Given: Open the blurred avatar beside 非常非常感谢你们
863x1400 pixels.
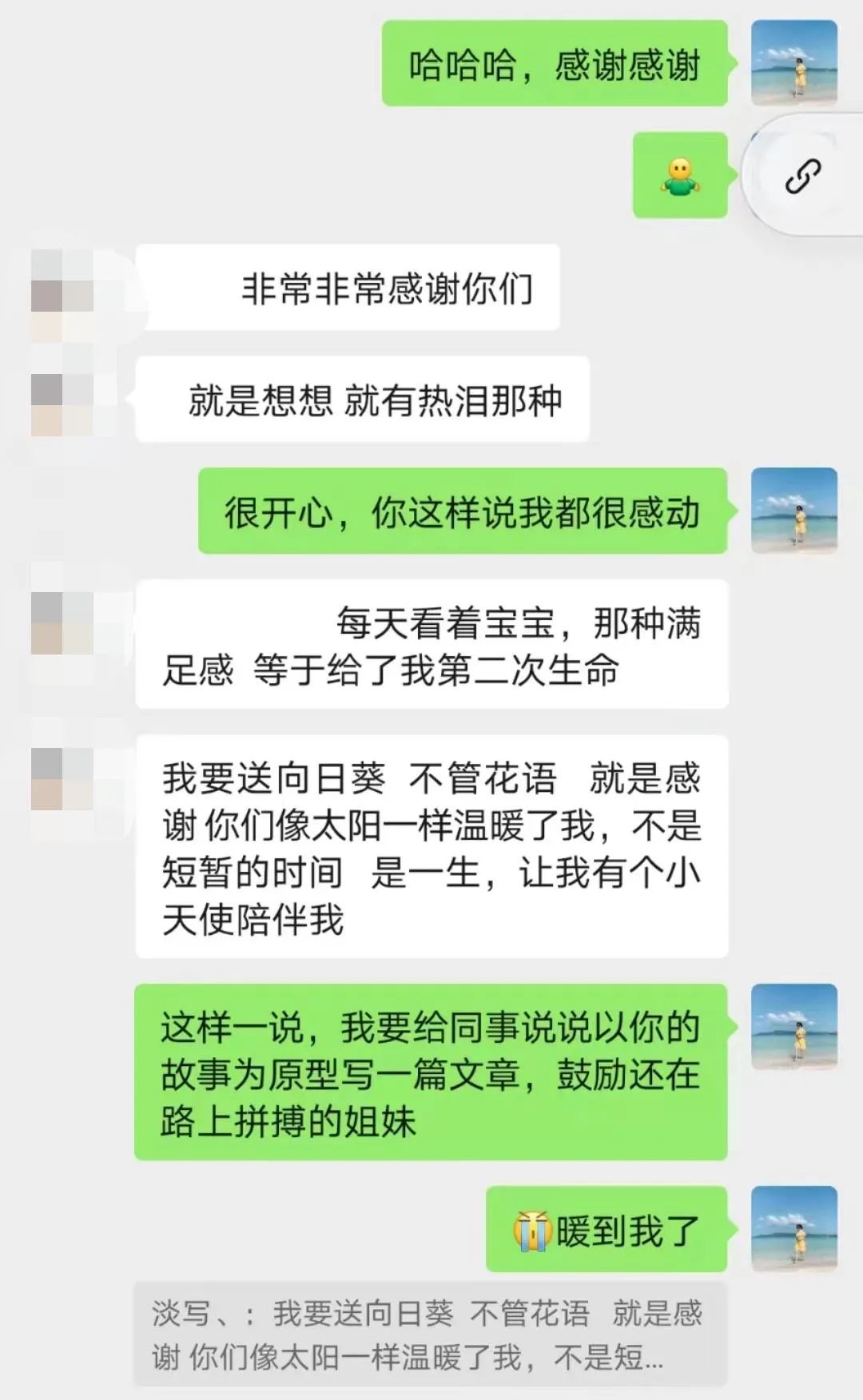Looking at the screenshot, I should click(62, 288).
